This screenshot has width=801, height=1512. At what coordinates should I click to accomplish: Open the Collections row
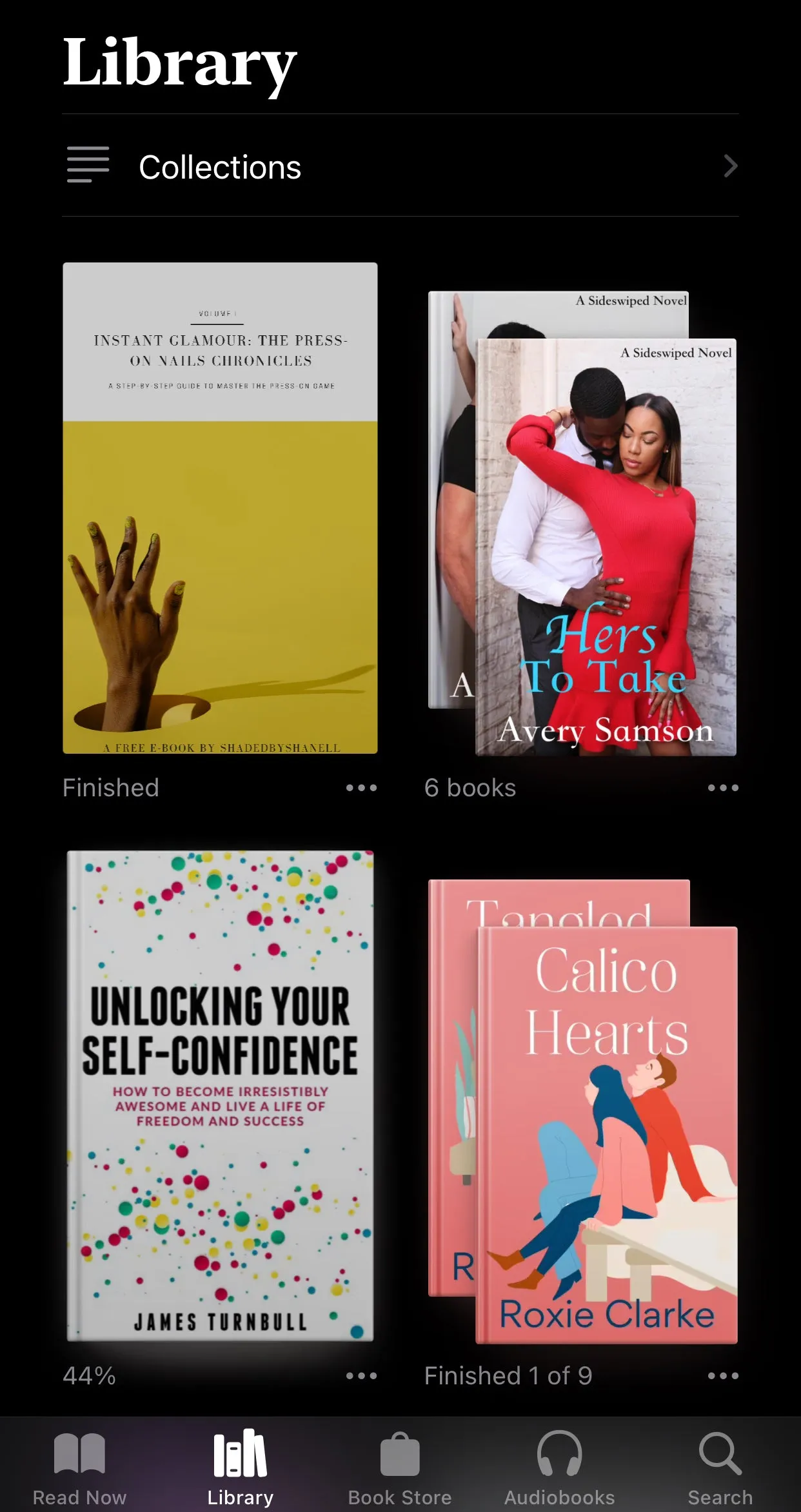coord(400,166)
